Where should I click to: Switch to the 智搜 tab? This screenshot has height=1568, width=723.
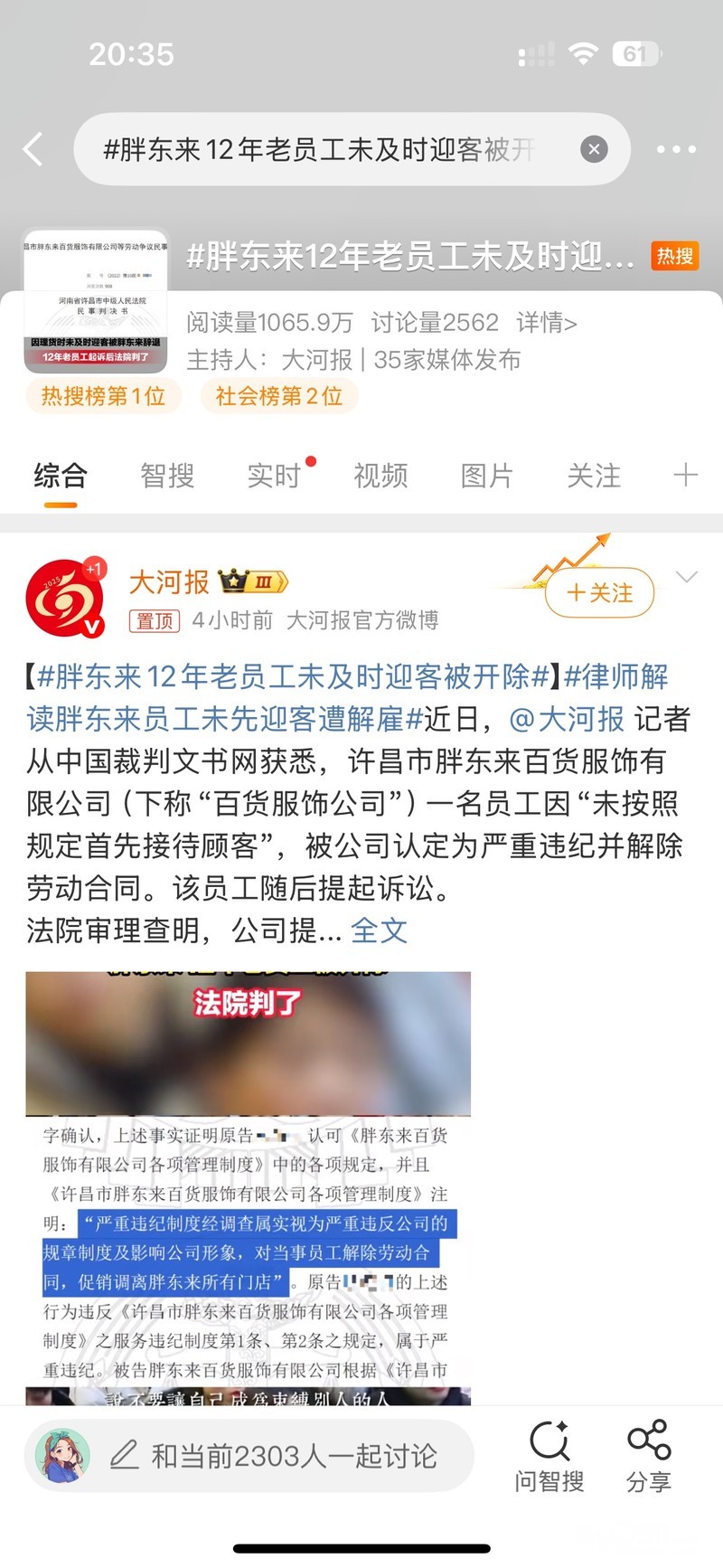coord(167,476)
